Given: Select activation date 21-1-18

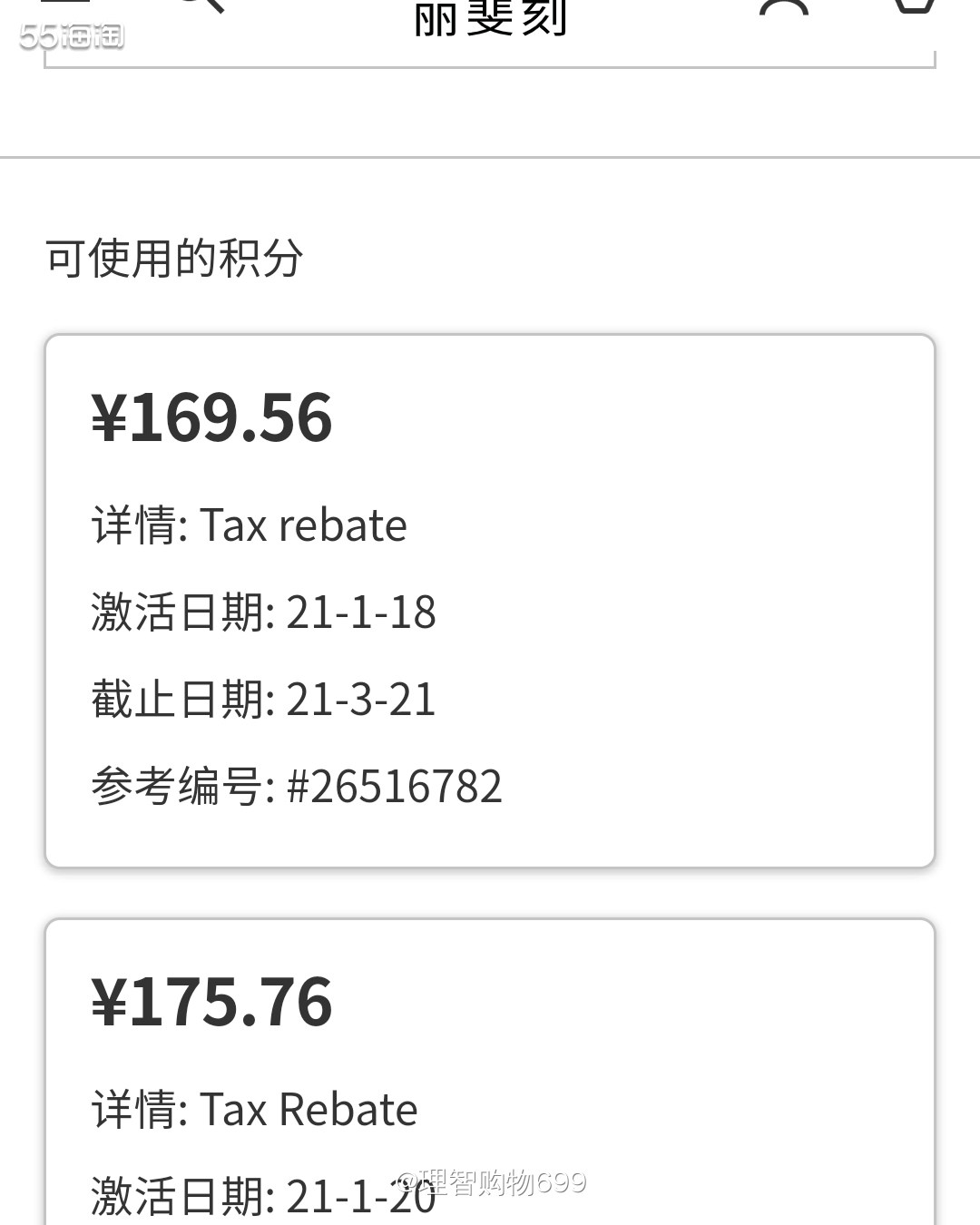Looking at the screenshot, I should 262,612.
